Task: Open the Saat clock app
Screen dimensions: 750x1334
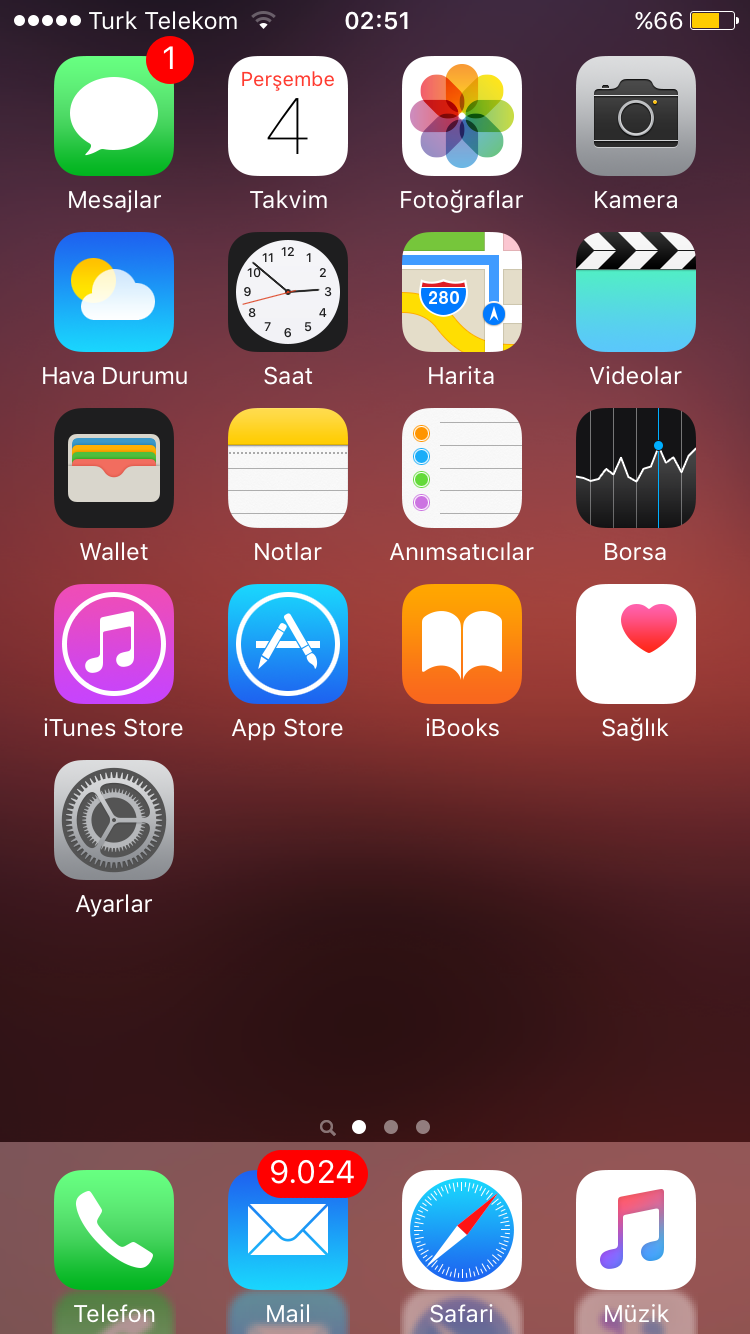Action: pos(288,292)
